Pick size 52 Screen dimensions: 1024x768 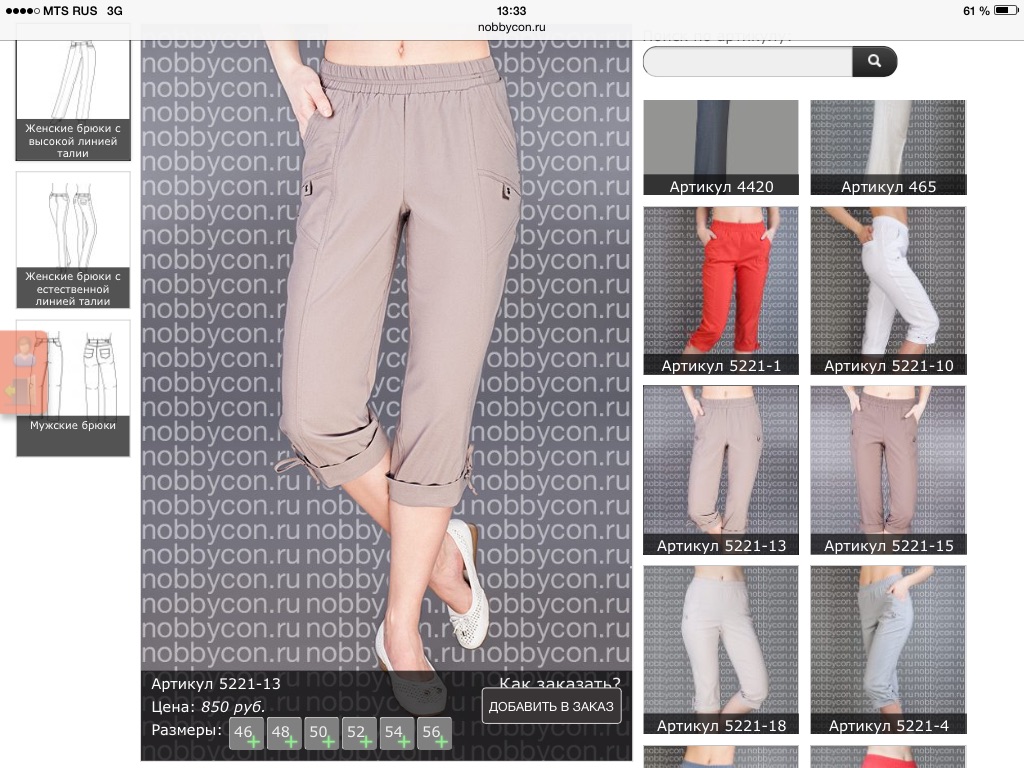pyautogui.click(x=359, y=733)
